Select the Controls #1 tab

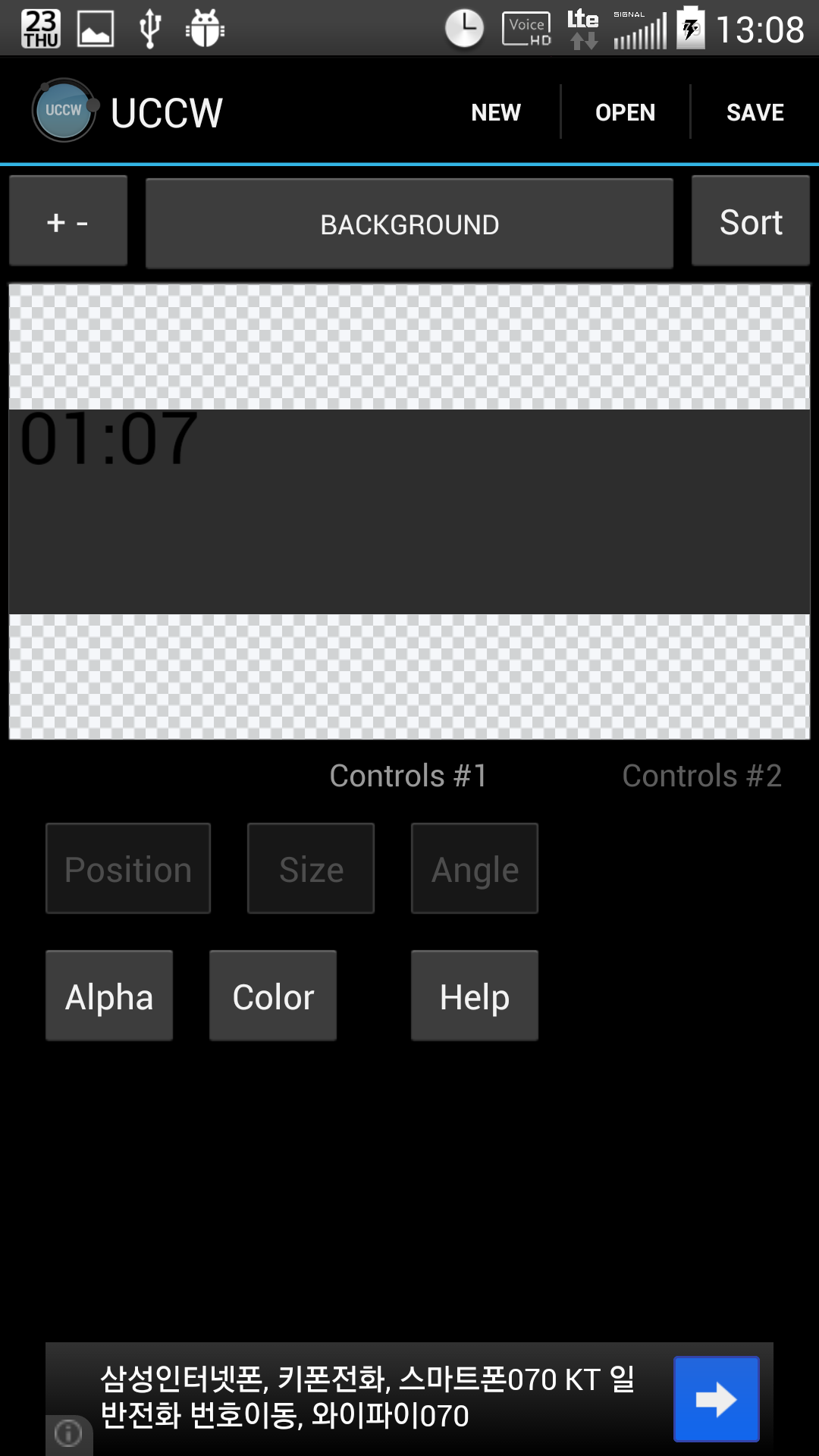tap(409, 776)
